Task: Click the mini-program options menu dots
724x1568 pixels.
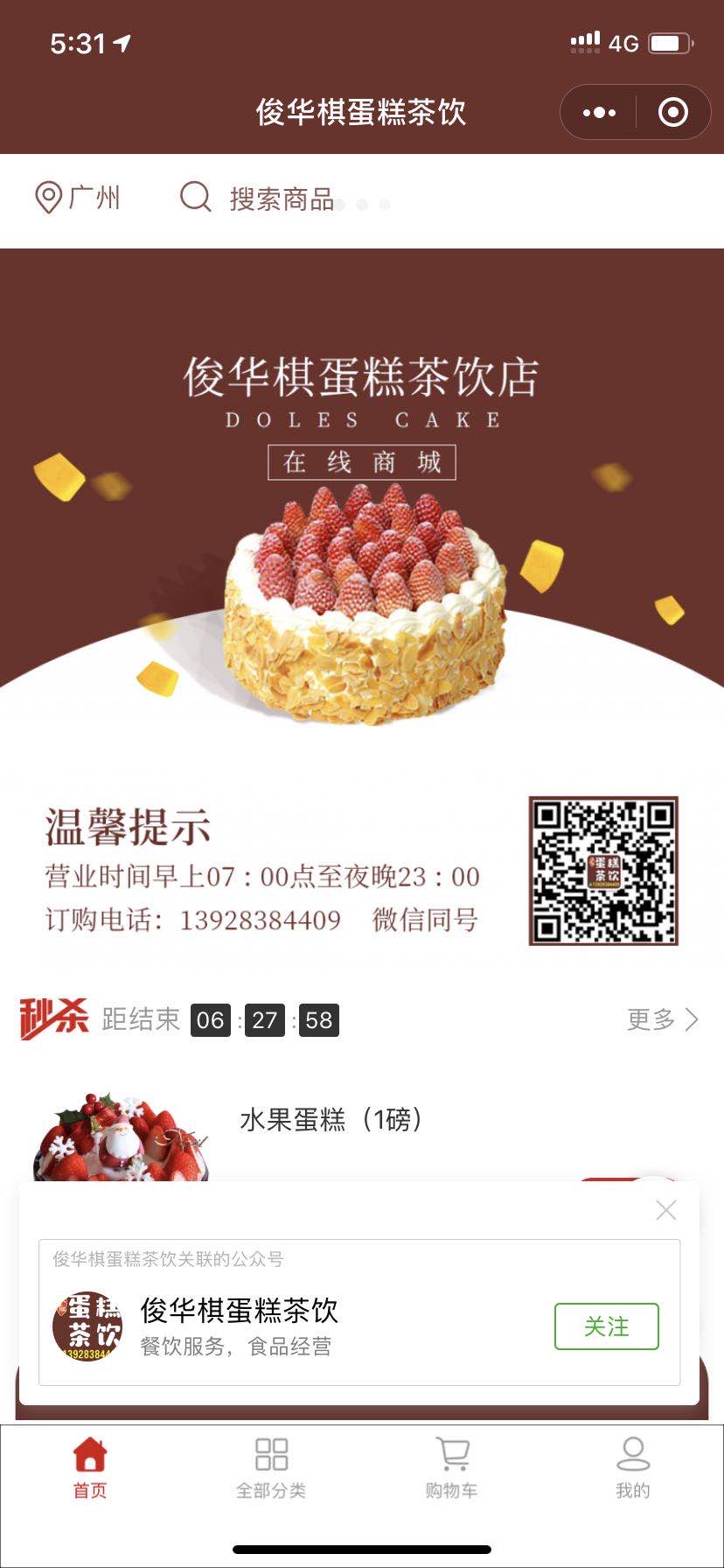Action: (597, 113)
